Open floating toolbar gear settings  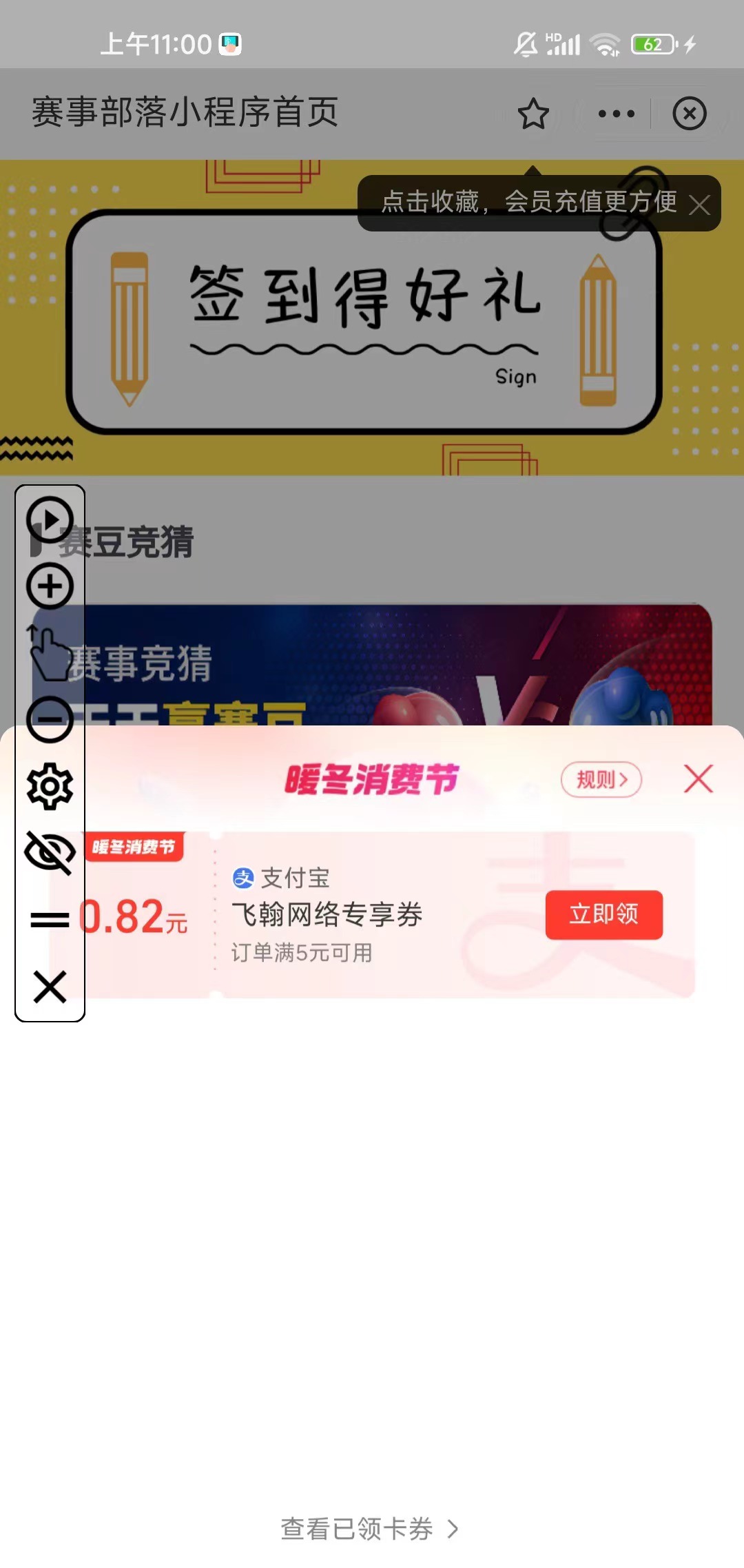(x=50, y=786)
